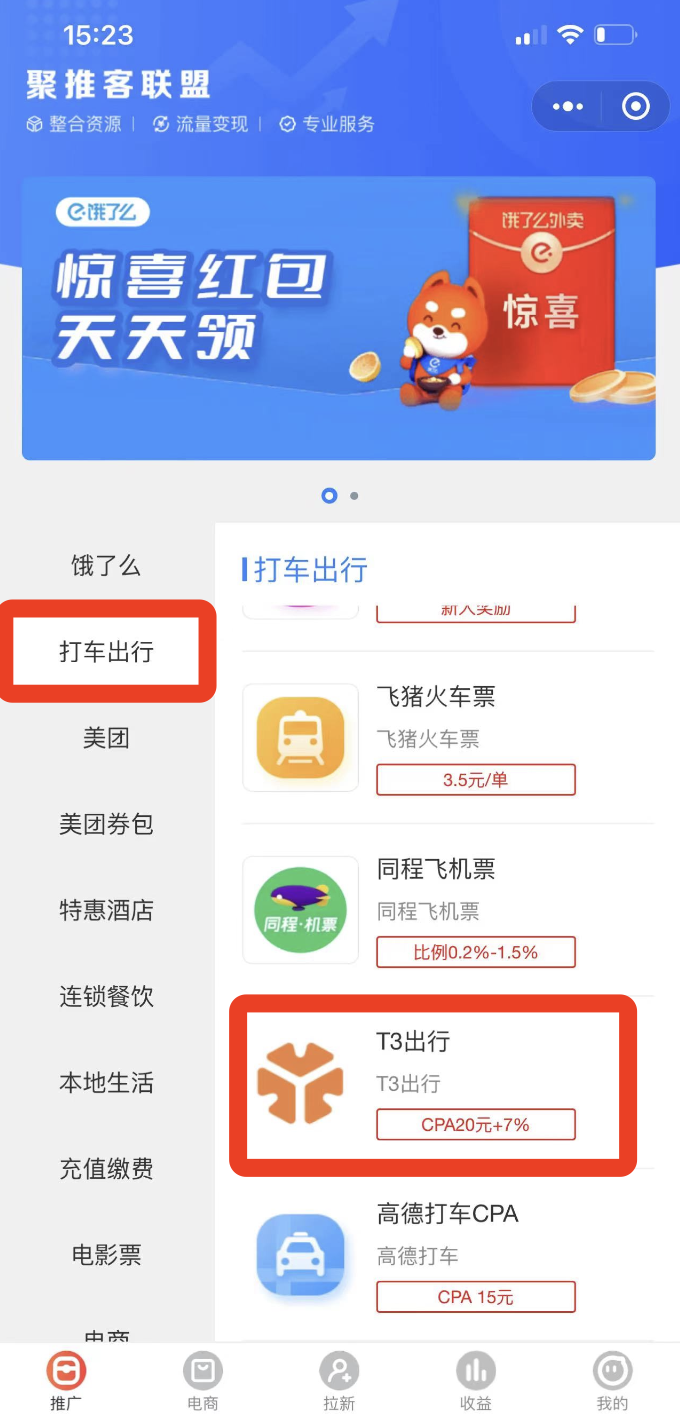This screenshot has height=1428, width=680.
Task: Open the 美团券包 category
Action: 106,824
